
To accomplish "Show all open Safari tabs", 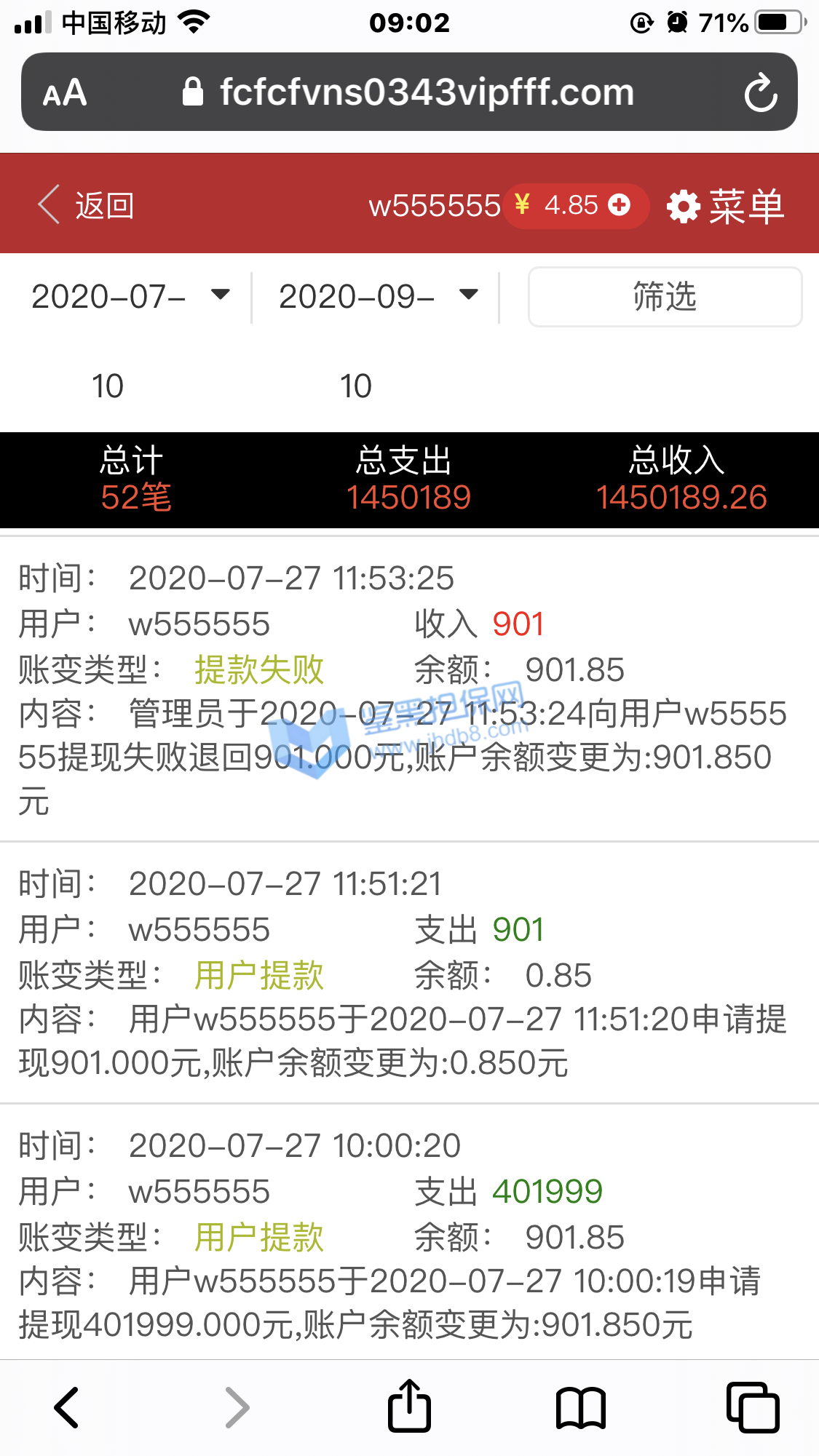I will click(752, 1407).
